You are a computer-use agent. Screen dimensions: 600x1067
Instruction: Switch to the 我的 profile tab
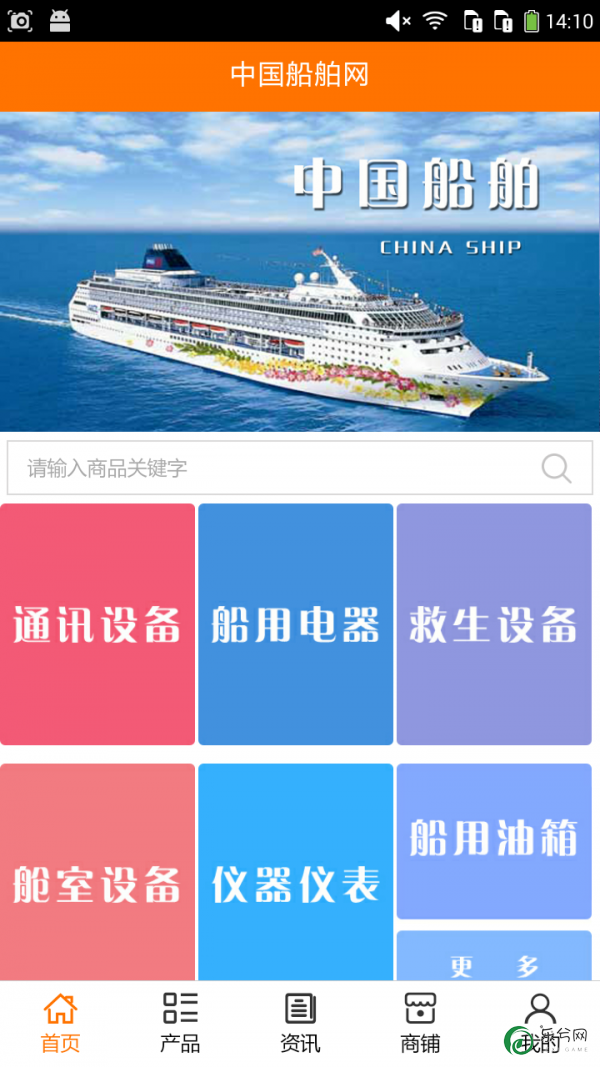point(540,1023)
